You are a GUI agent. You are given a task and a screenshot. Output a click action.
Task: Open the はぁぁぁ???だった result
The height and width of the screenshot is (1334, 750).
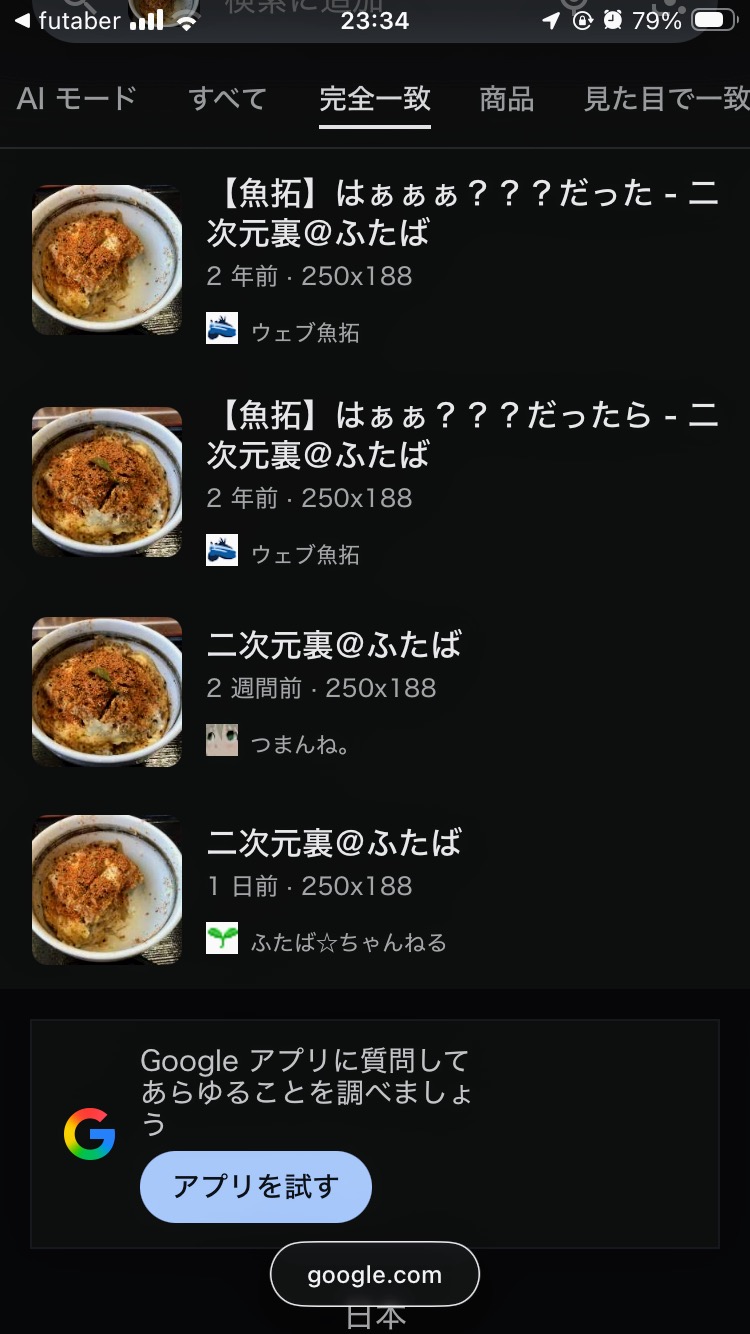click(462, 212)
